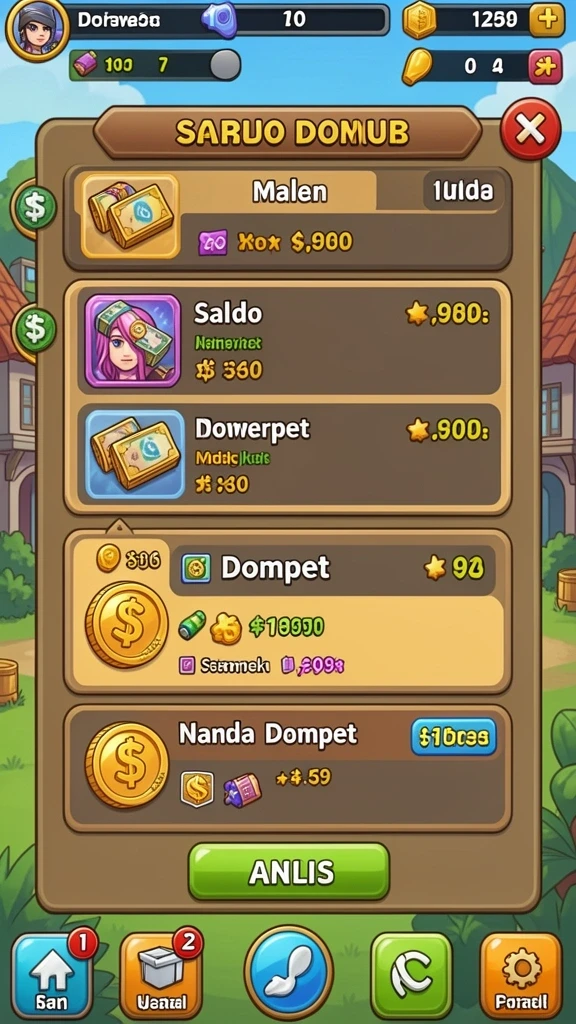The image size is (576, 1024).
Task: Select the Dowerpet item
Action: point(289,455)
